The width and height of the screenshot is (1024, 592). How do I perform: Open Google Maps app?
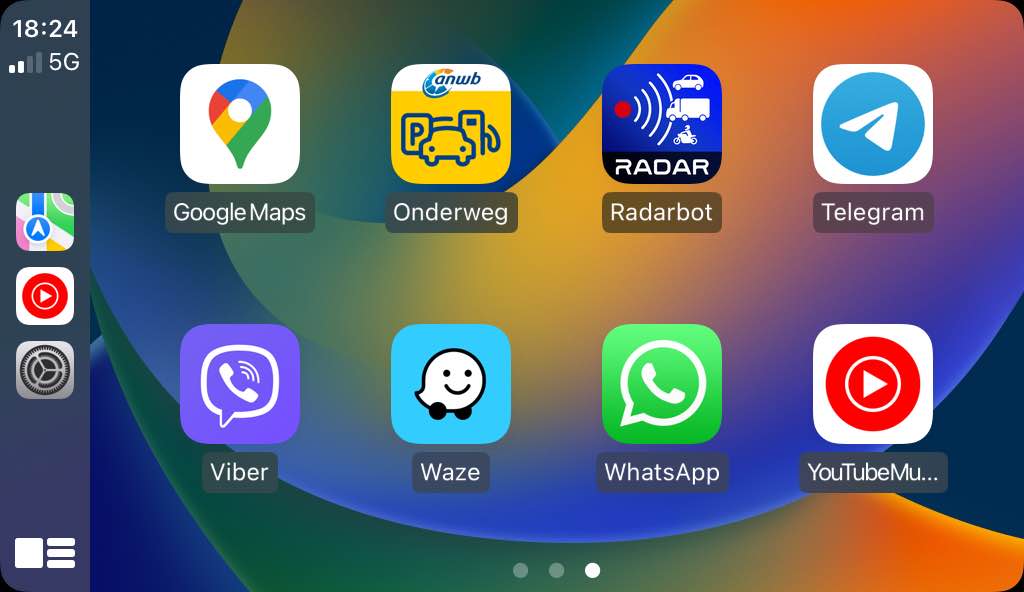[x=240, y=124]
